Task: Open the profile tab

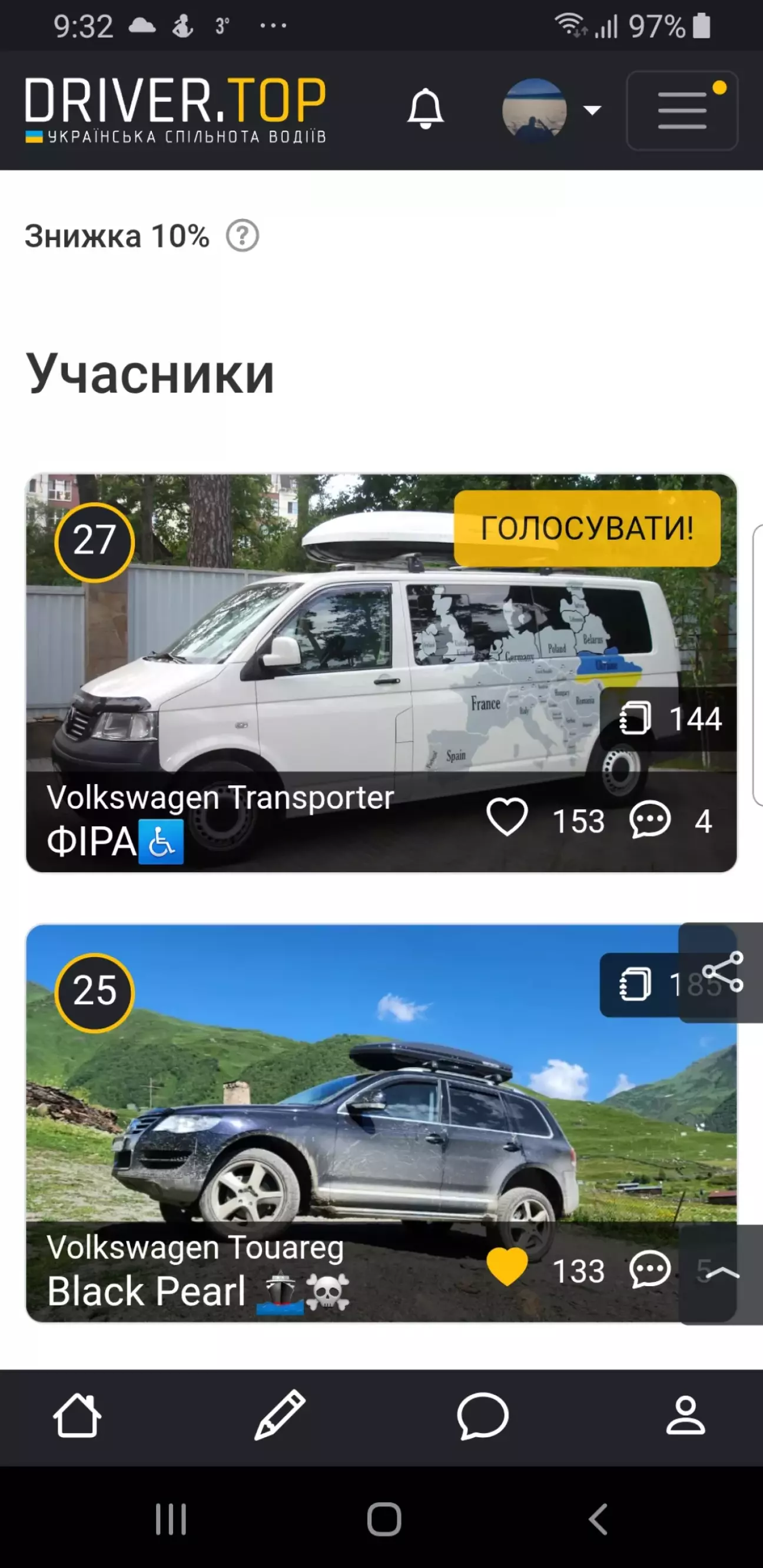Action: click(685, 1416)
